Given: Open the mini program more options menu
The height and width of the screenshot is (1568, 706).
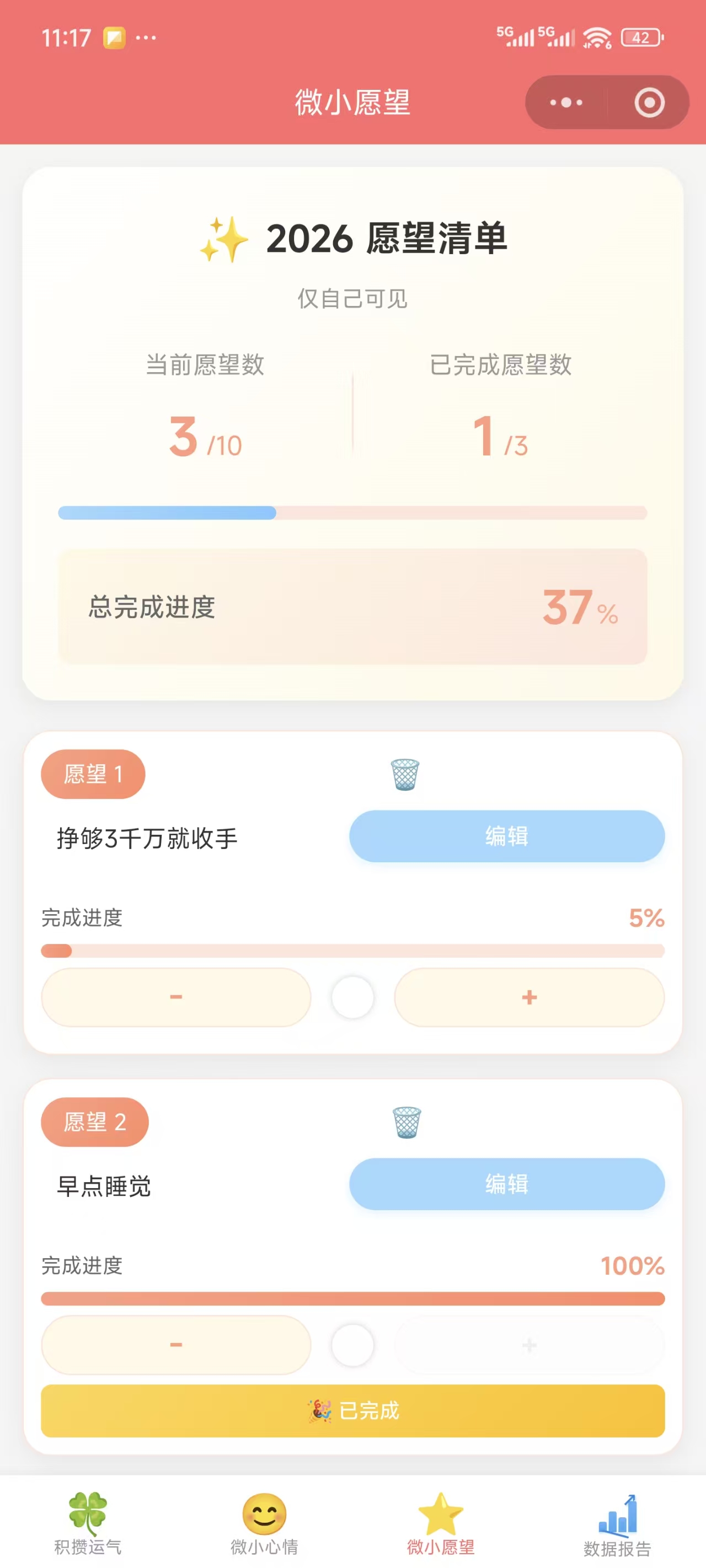Looking at the screenshot, I should tap(565, 102).
